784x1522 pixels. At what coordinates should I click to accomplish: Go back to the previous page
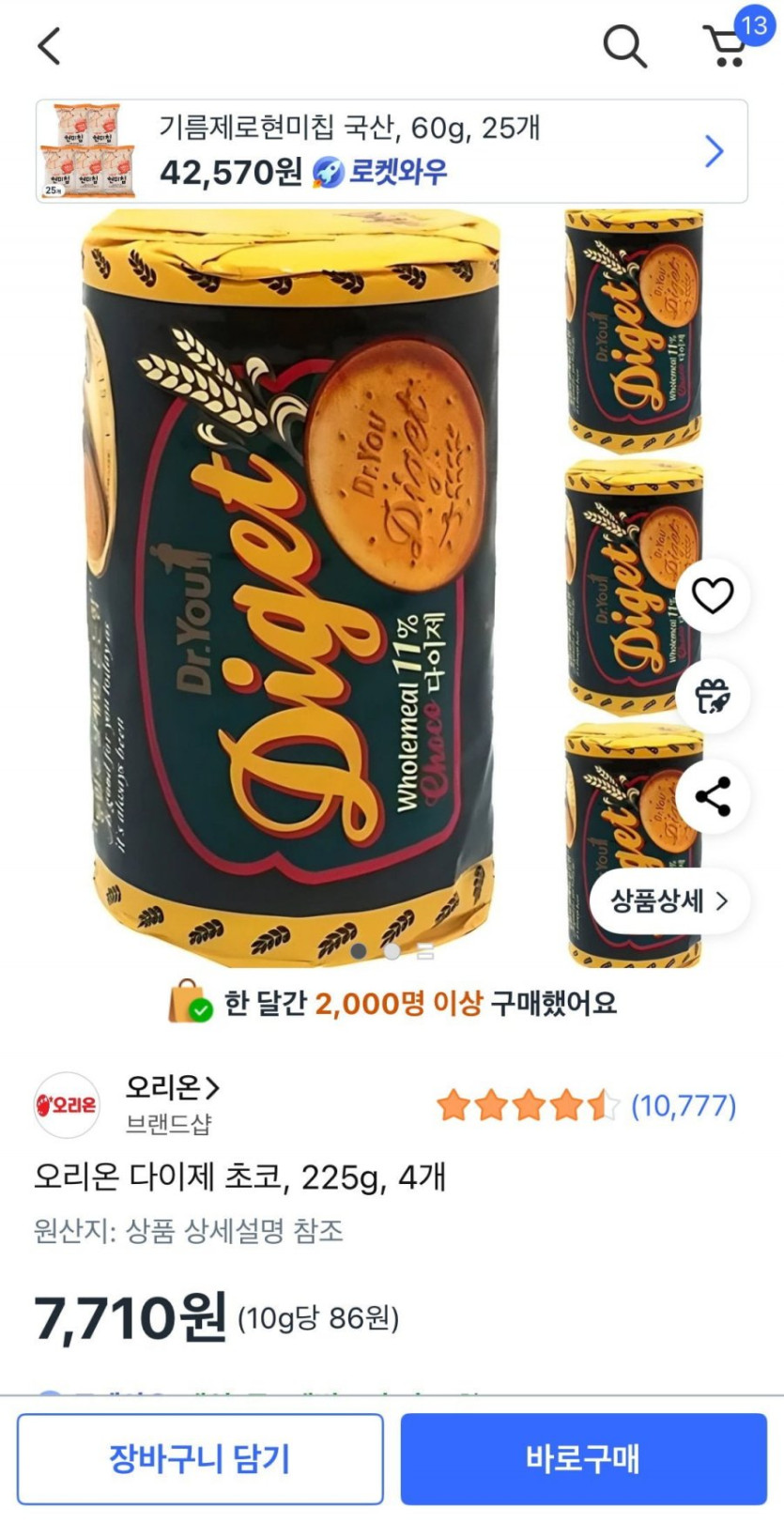49,45
